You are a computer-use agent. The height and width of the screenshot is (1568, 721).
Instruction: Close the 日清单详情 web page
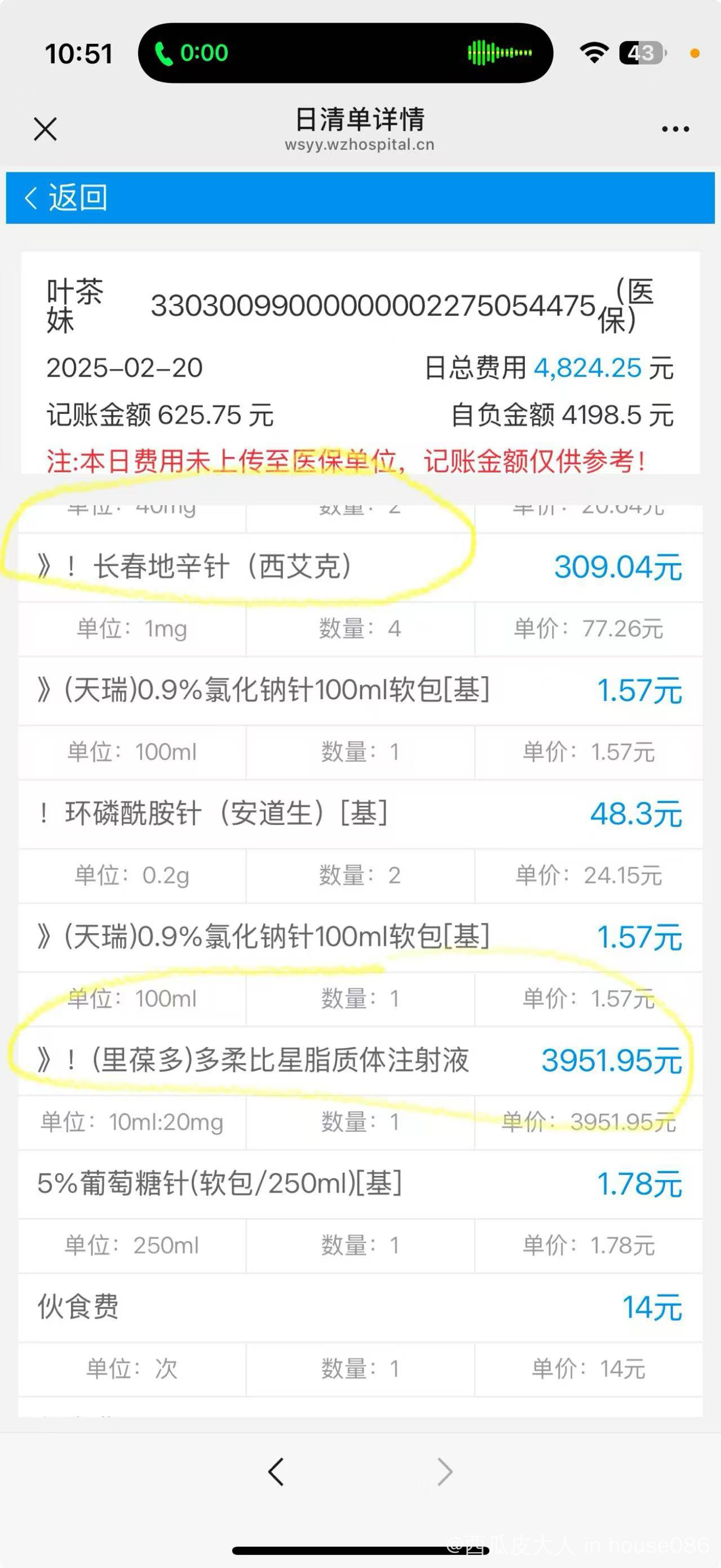[46, 129]
